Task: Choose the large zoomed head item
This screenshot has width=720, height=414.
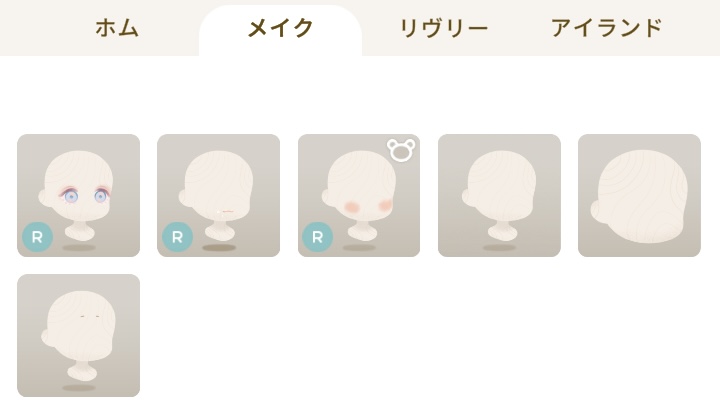Action: 639,196
